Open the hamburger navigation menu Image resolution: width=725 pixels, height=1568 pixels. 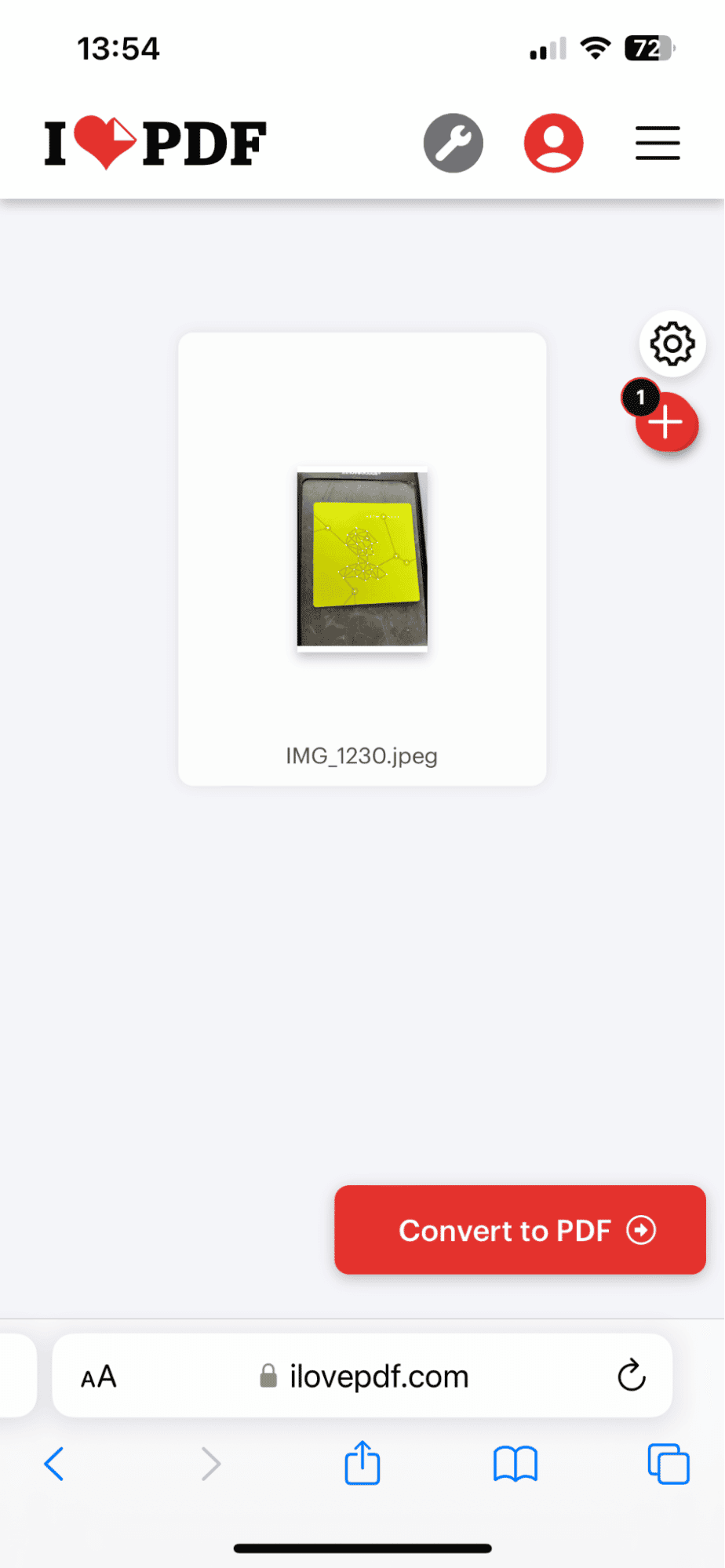click(658, 143)
